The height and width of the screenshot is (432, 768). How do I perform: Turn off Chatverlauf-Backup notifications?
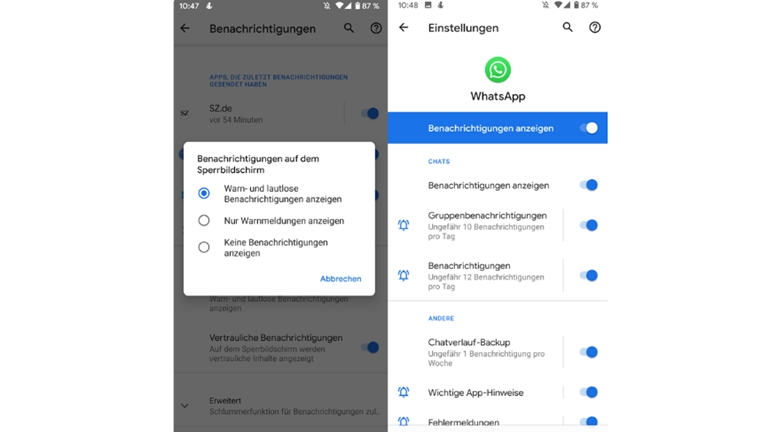589,352
